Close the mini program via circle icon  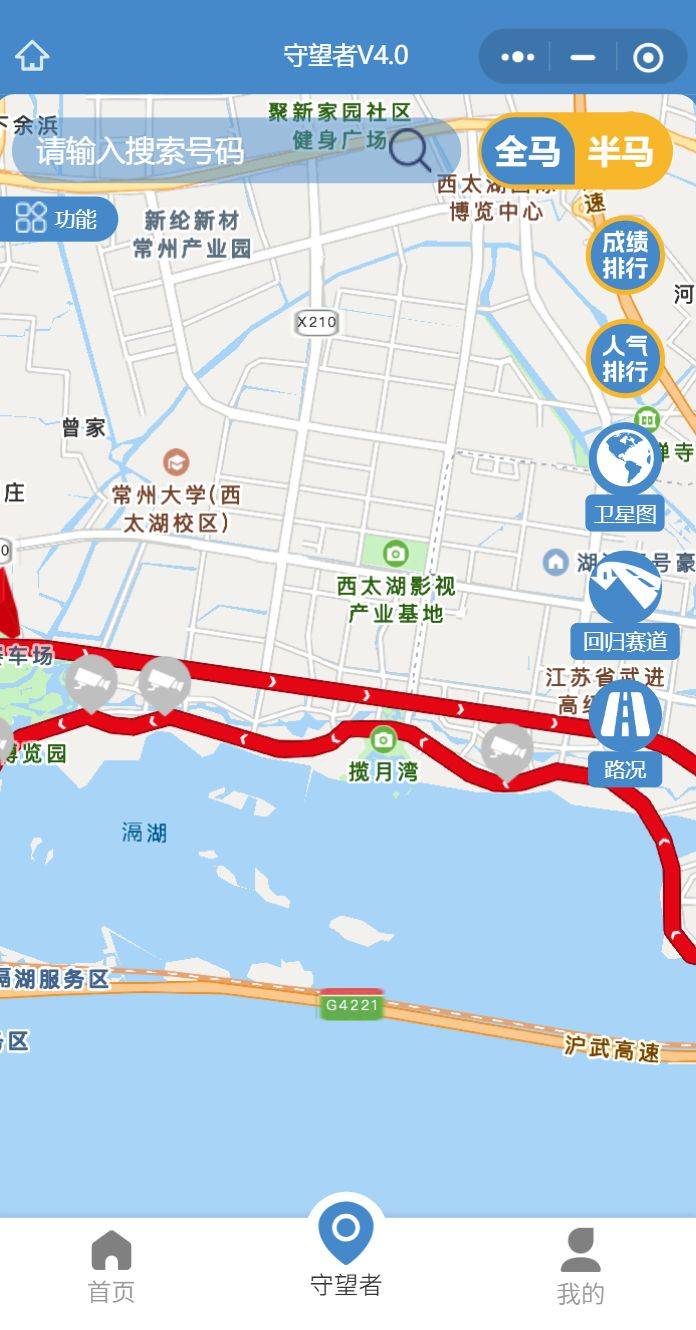[648, 57]
